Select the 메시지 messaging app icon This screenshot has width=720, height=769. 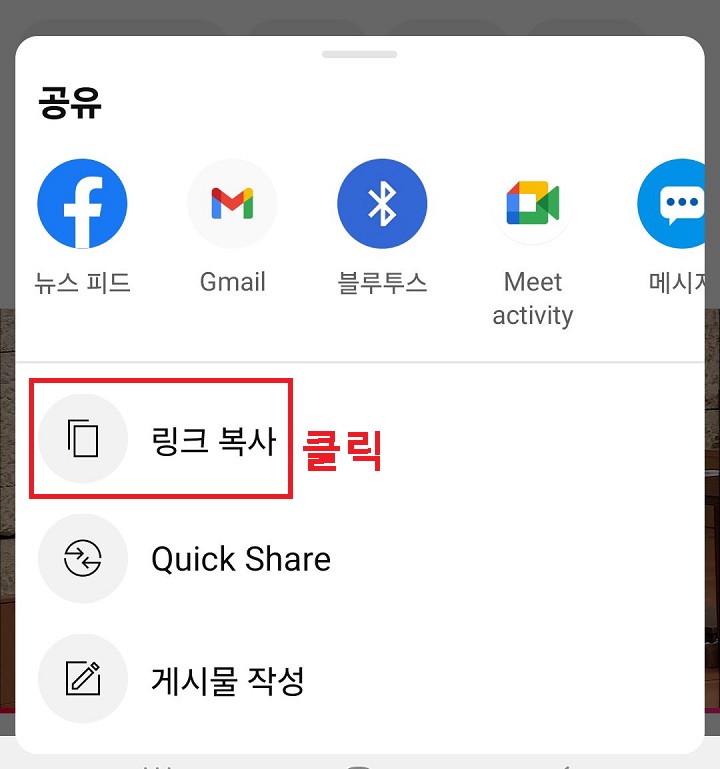tap(678, 202)
